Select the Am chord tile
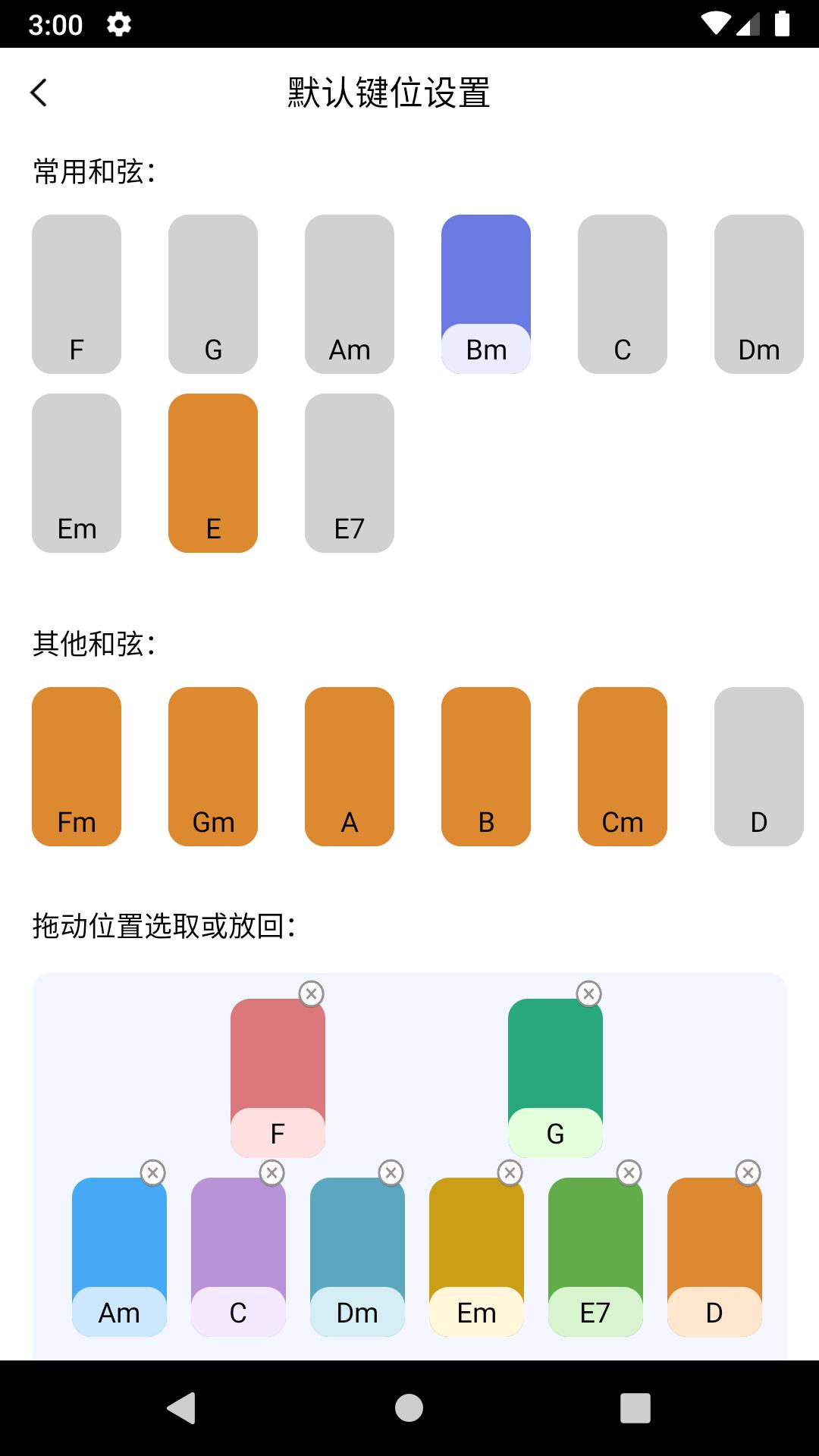 pos(350,294)
